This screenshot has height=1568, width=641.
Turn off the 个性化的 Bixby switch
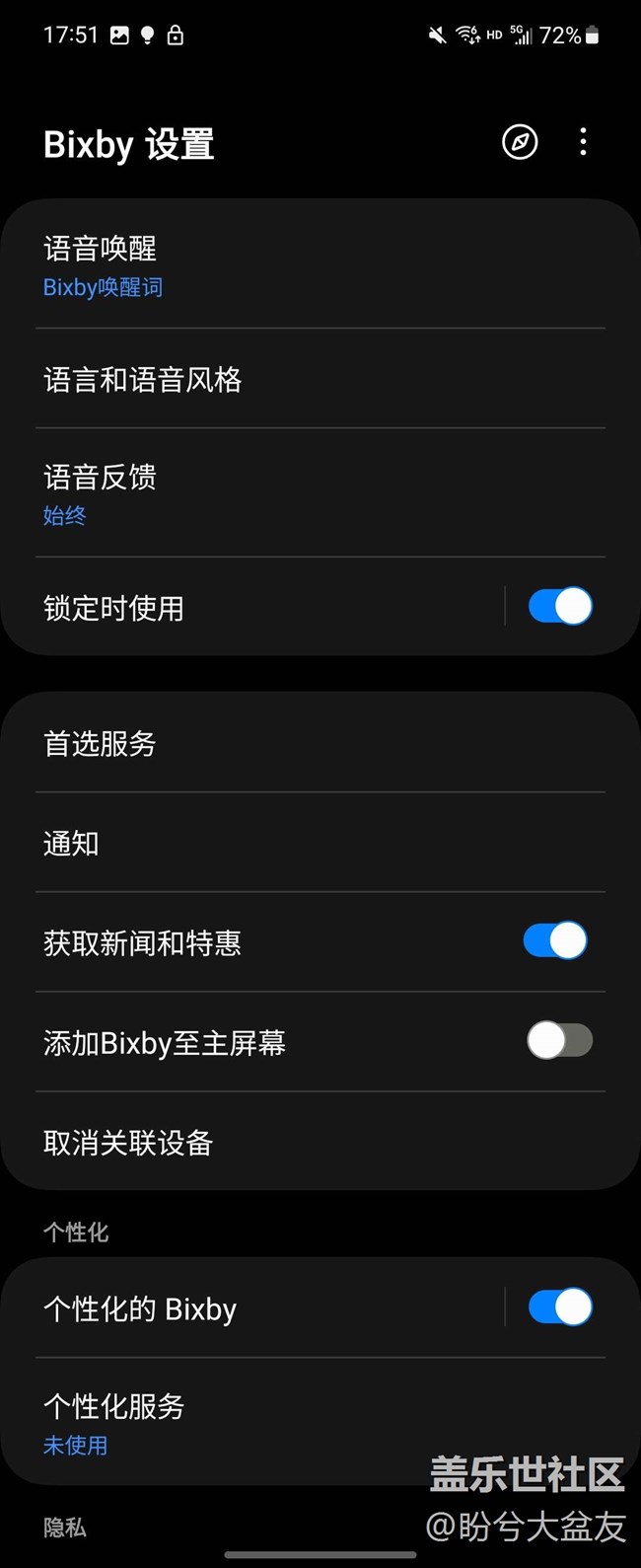(x=560, y=1307)
